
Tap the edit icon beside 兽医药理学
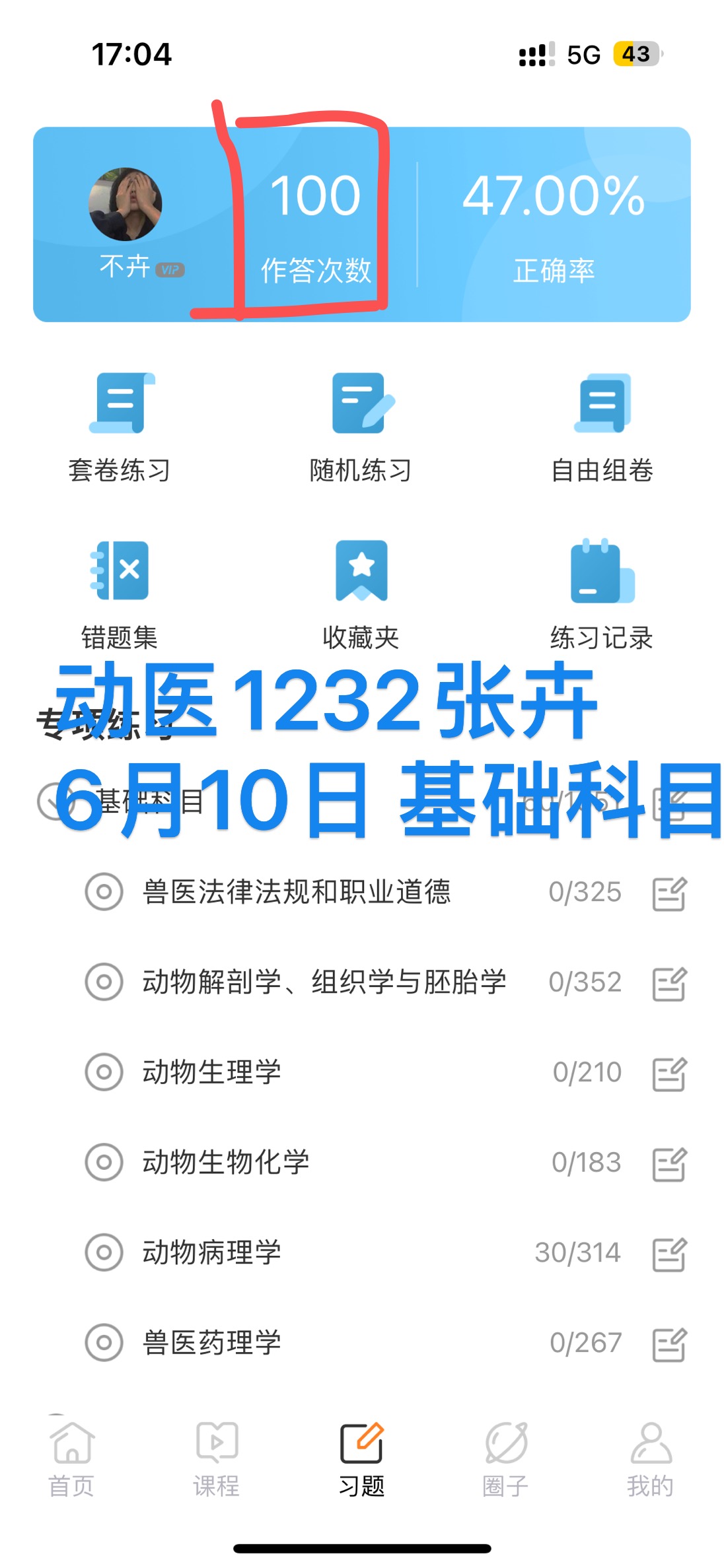669,1344
